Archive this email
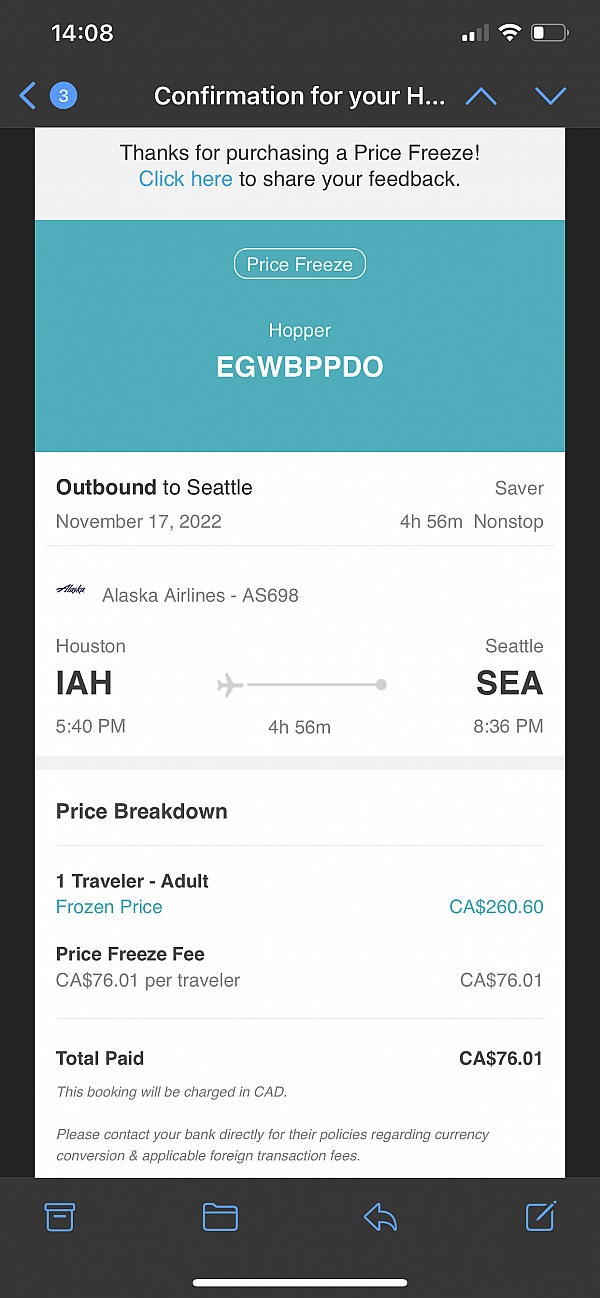The image size is (600, 1298). coord(60,1216)
